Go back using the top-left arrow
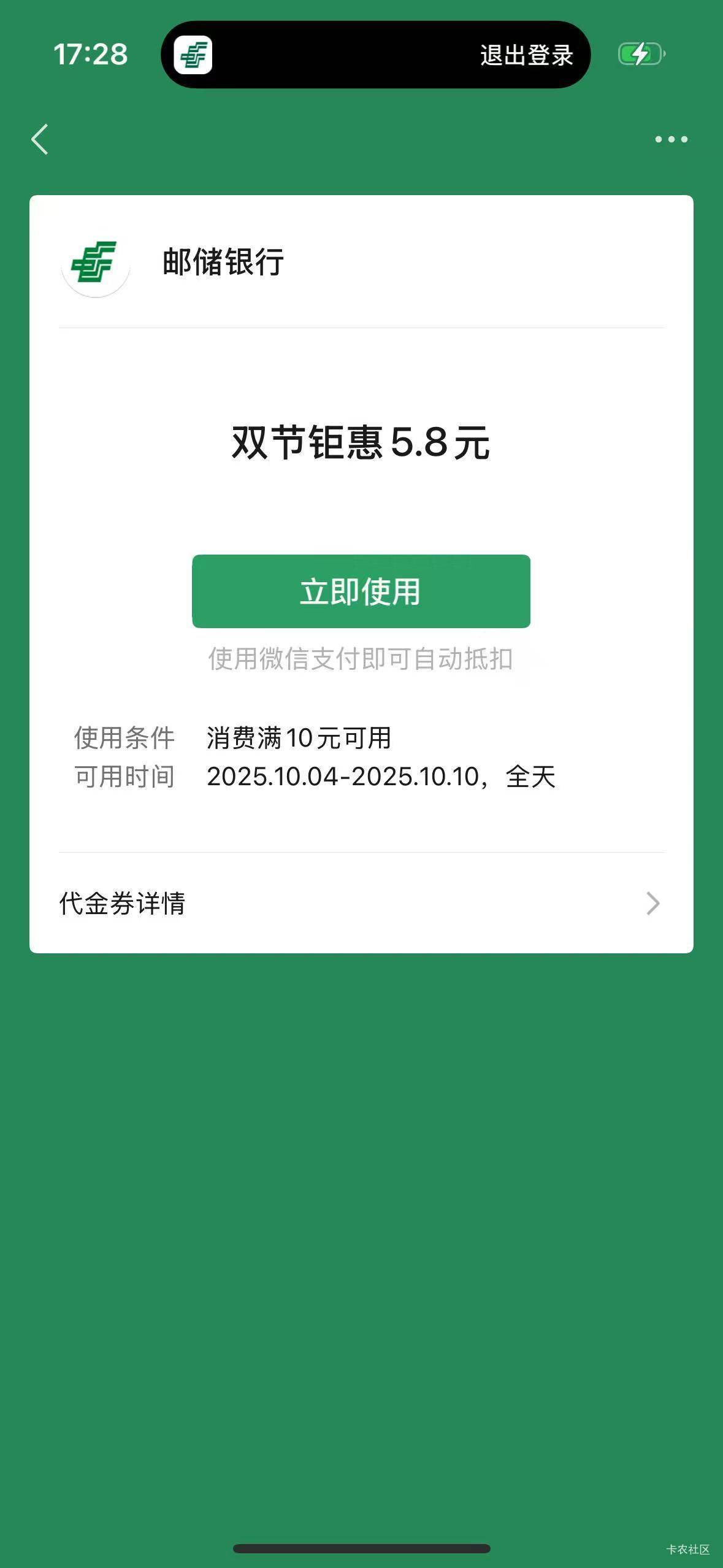This screenshot has height=1568, width=723. point(40,139)
